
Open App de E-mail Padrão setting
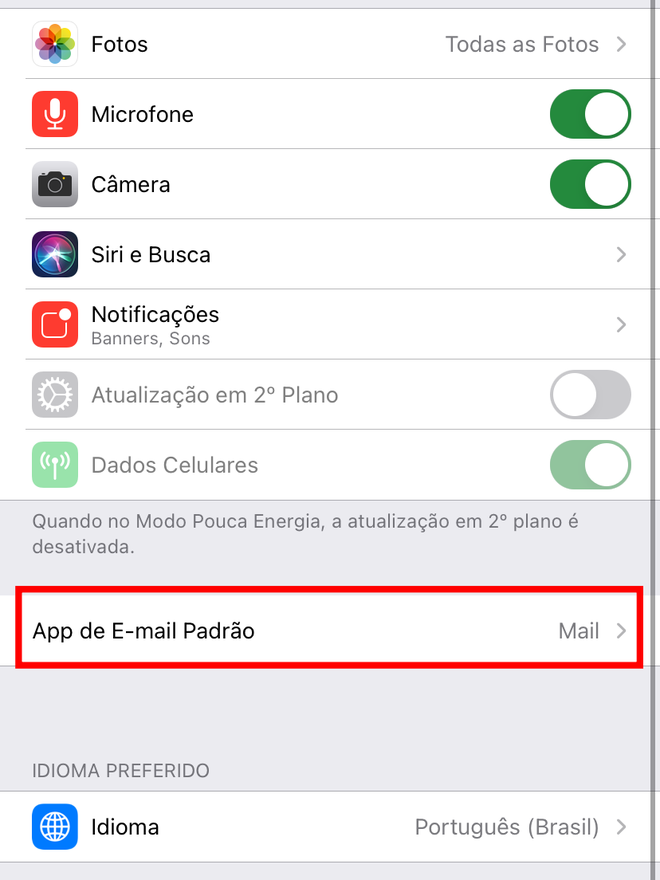tap(330, 631)
